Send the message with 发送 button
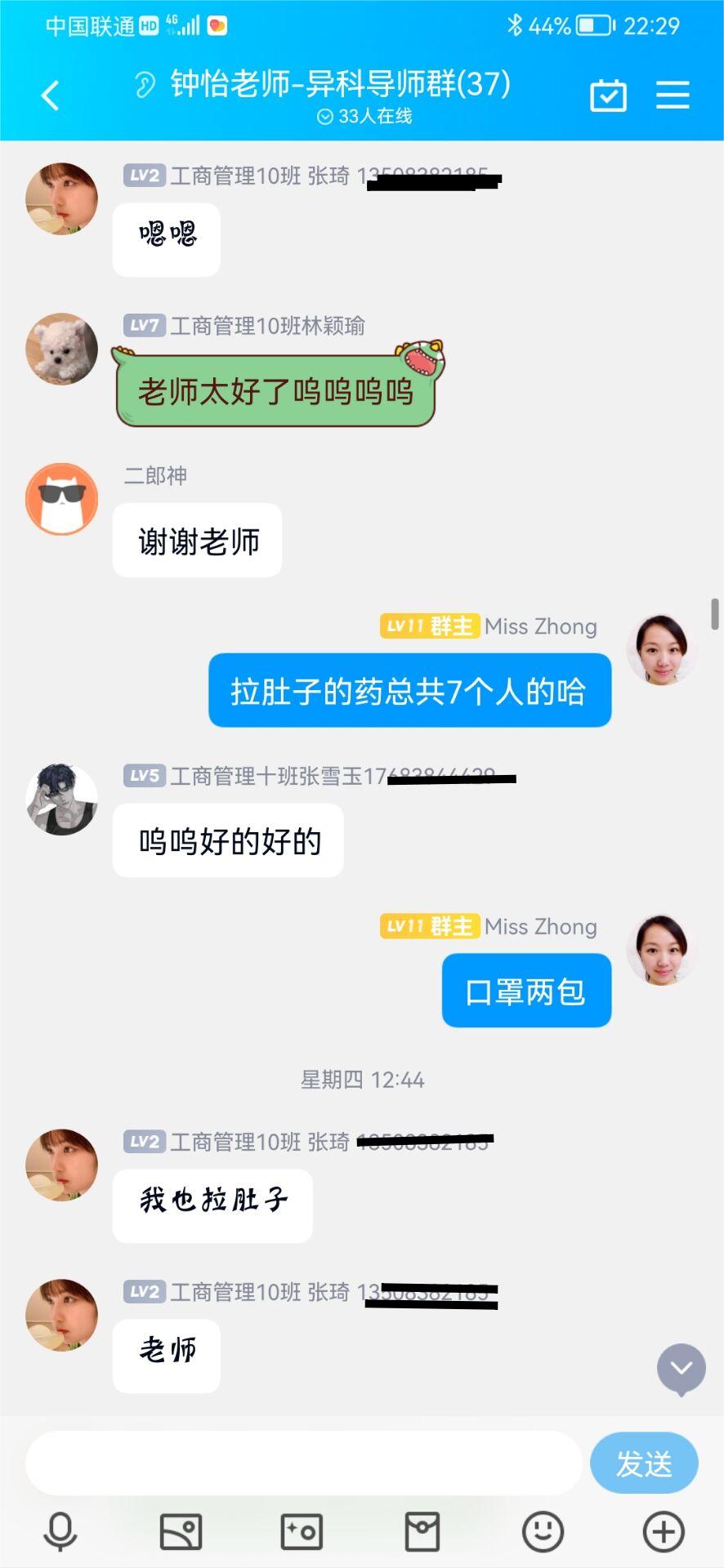 tap(644, 1463)
